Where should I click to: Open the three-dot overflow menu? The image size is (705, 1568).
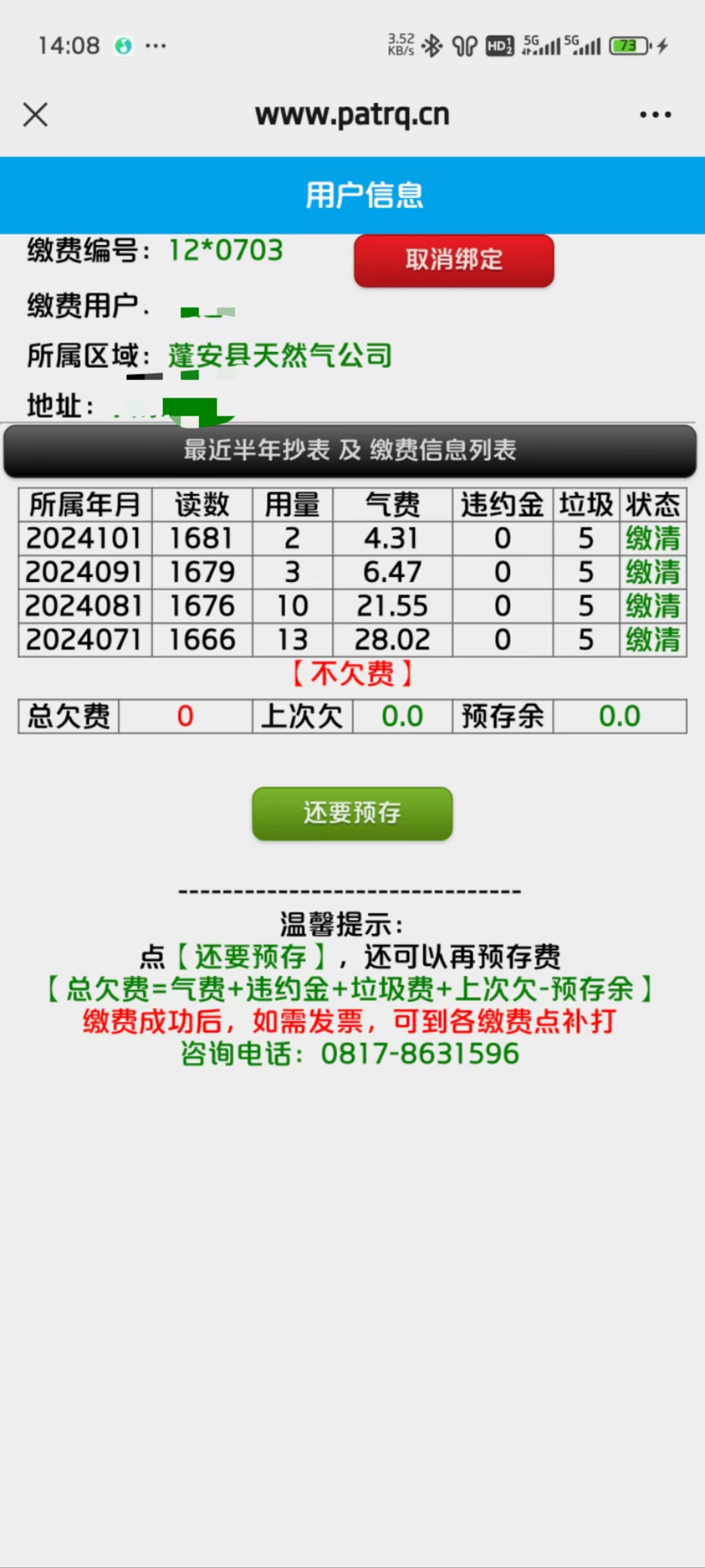[x=655, y=114]
